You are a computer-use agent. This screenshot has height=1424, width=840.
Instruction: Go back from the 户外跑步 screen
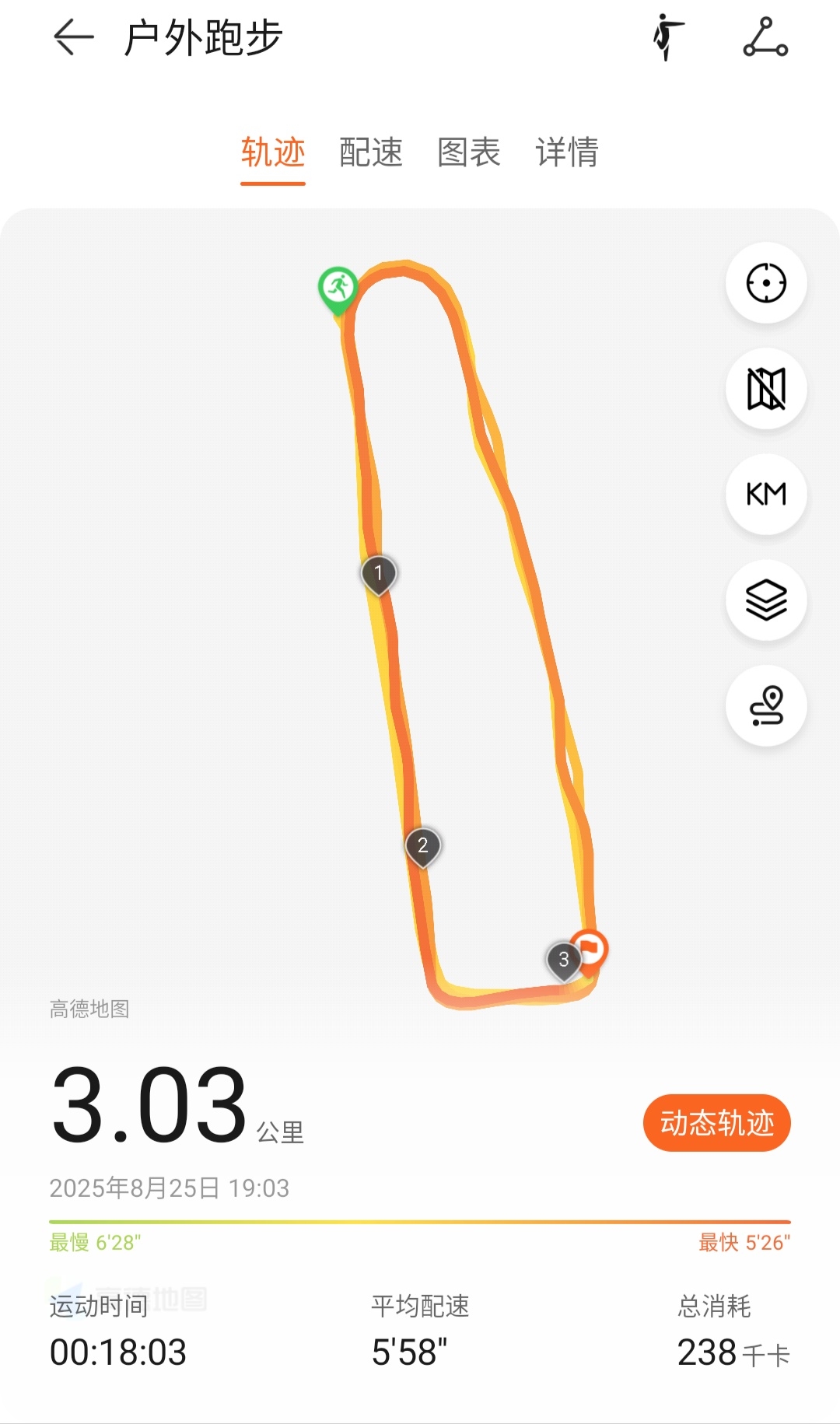click(x=74, y=37)
